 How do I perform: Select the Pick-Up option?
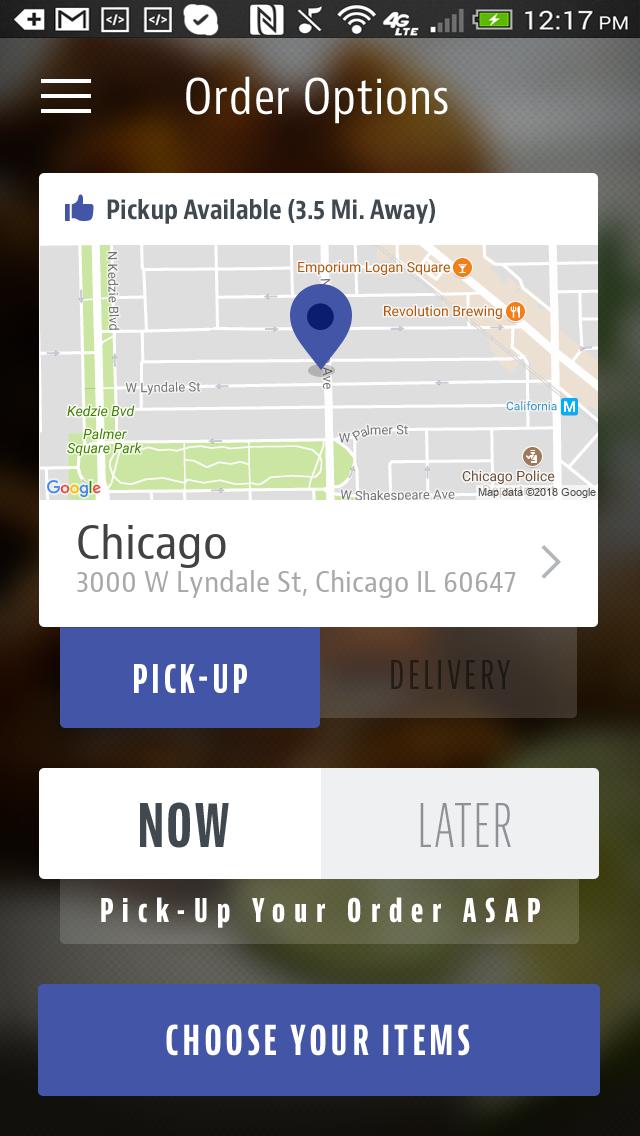point(190,677)
